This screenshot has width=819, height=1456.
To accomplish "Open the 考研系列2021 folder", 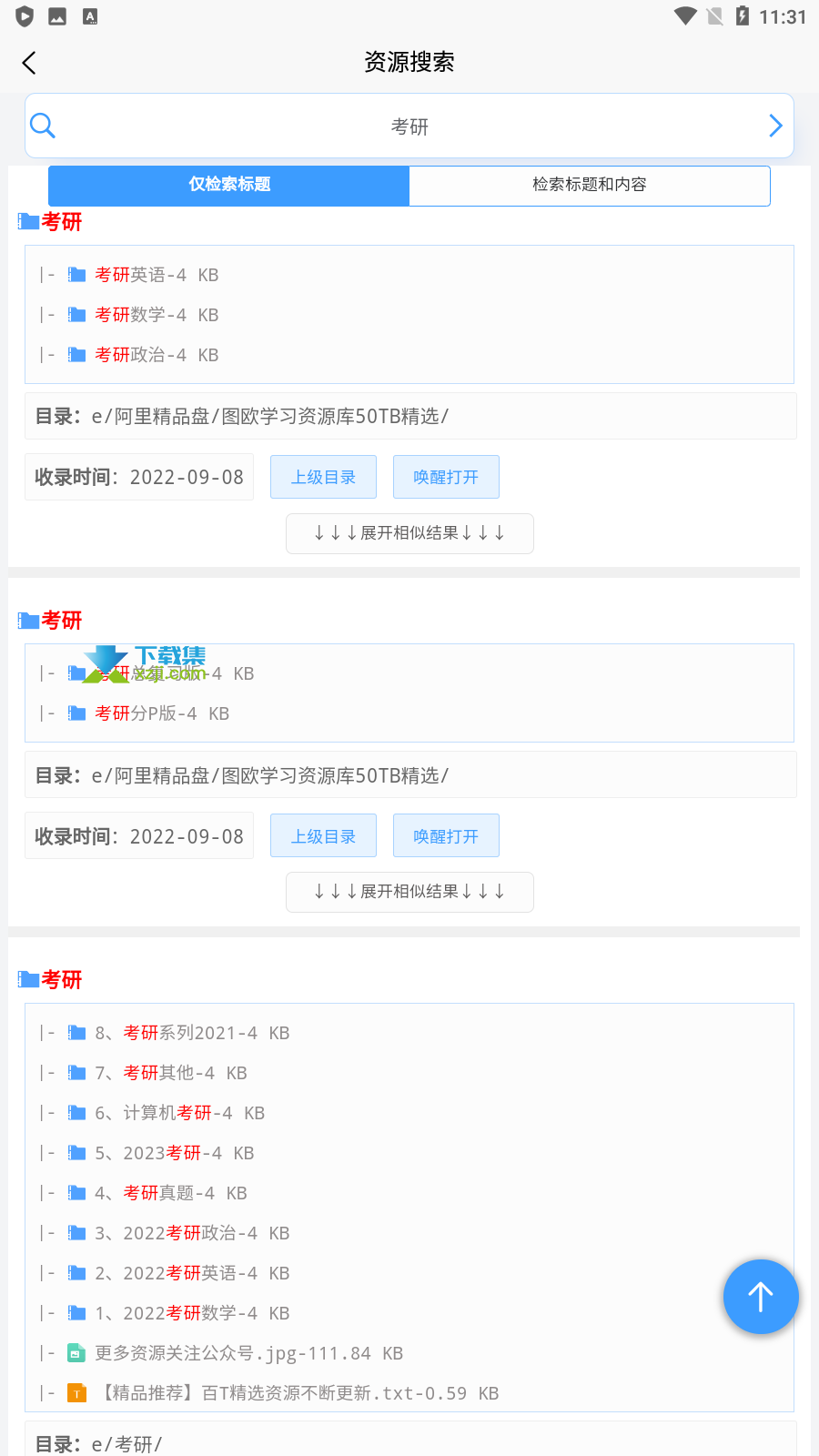I will pyautogui.click(x=192, y=1033).
